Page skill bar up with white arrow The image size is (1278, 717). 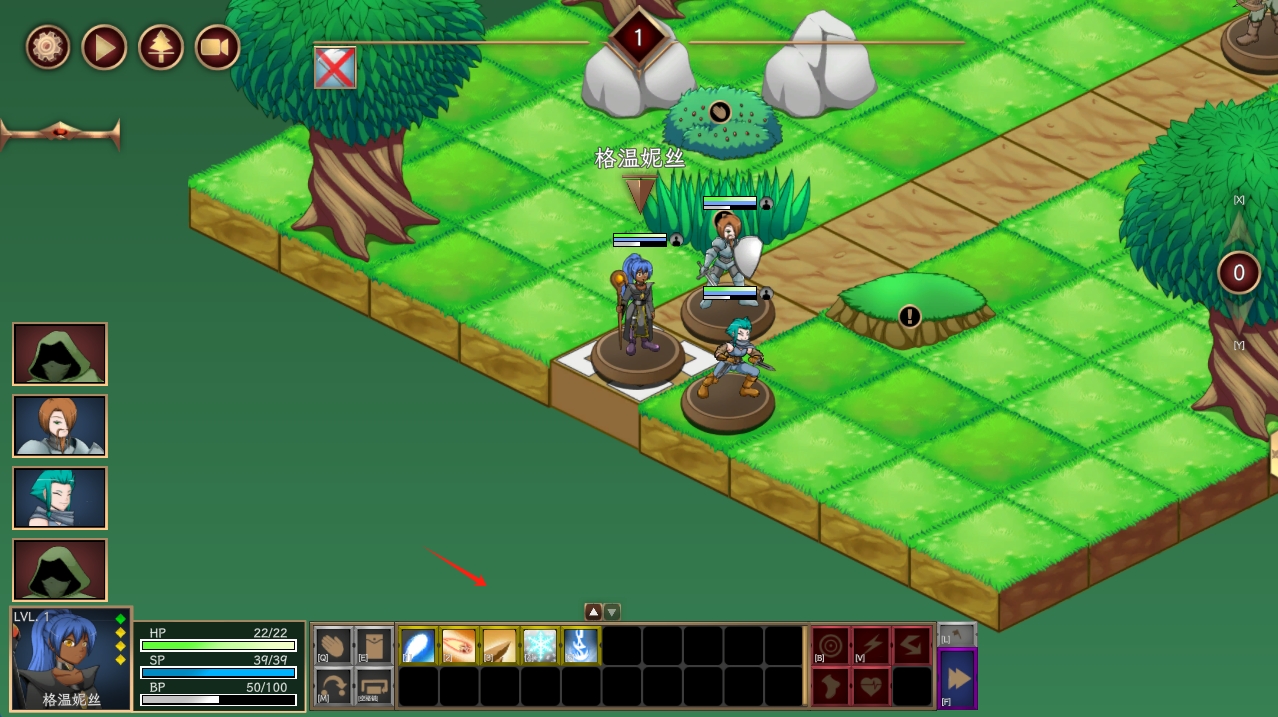point(593,611)
